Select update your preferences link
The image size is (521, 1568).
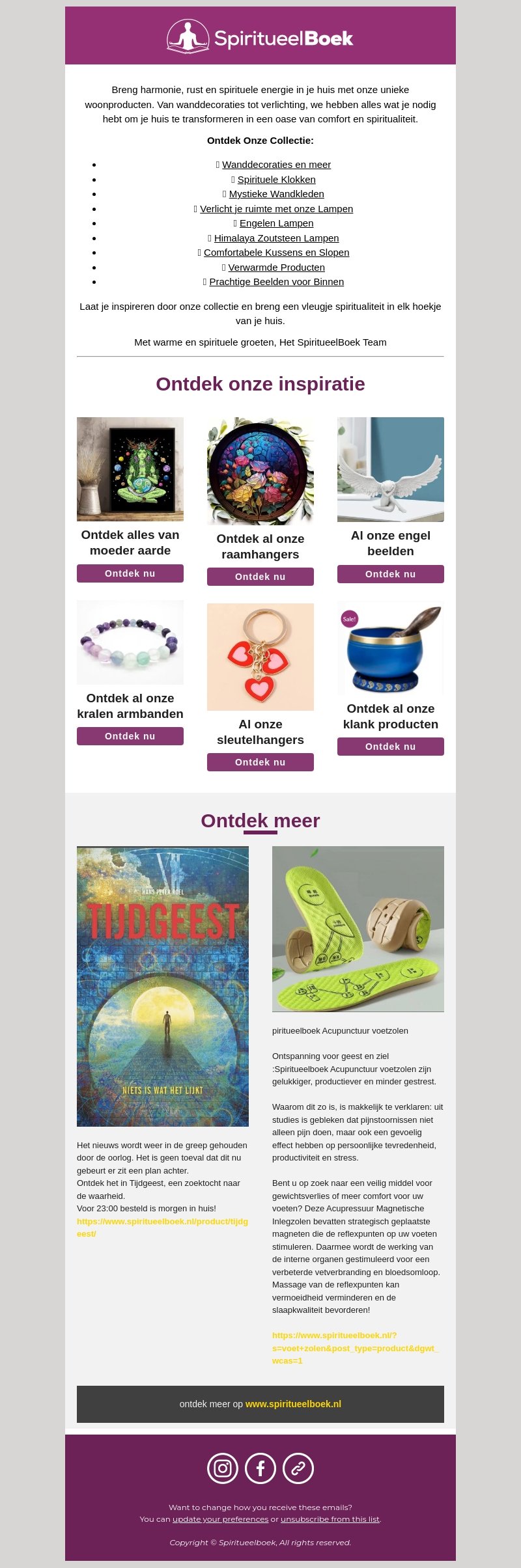[220, 1519]
